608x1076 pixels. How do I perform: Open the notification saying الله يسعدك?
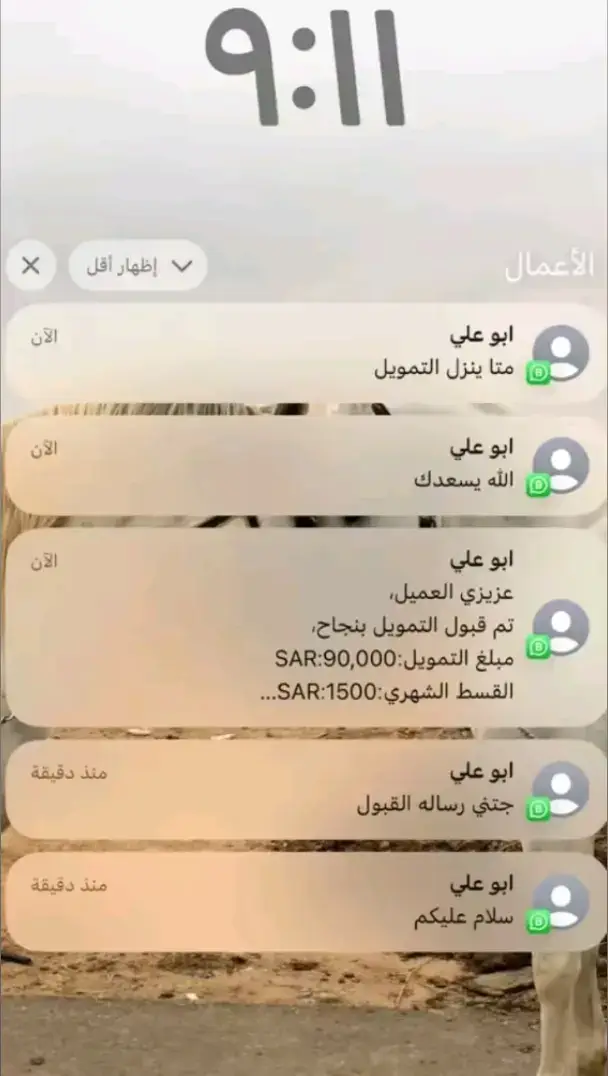[x=304, y=465]
